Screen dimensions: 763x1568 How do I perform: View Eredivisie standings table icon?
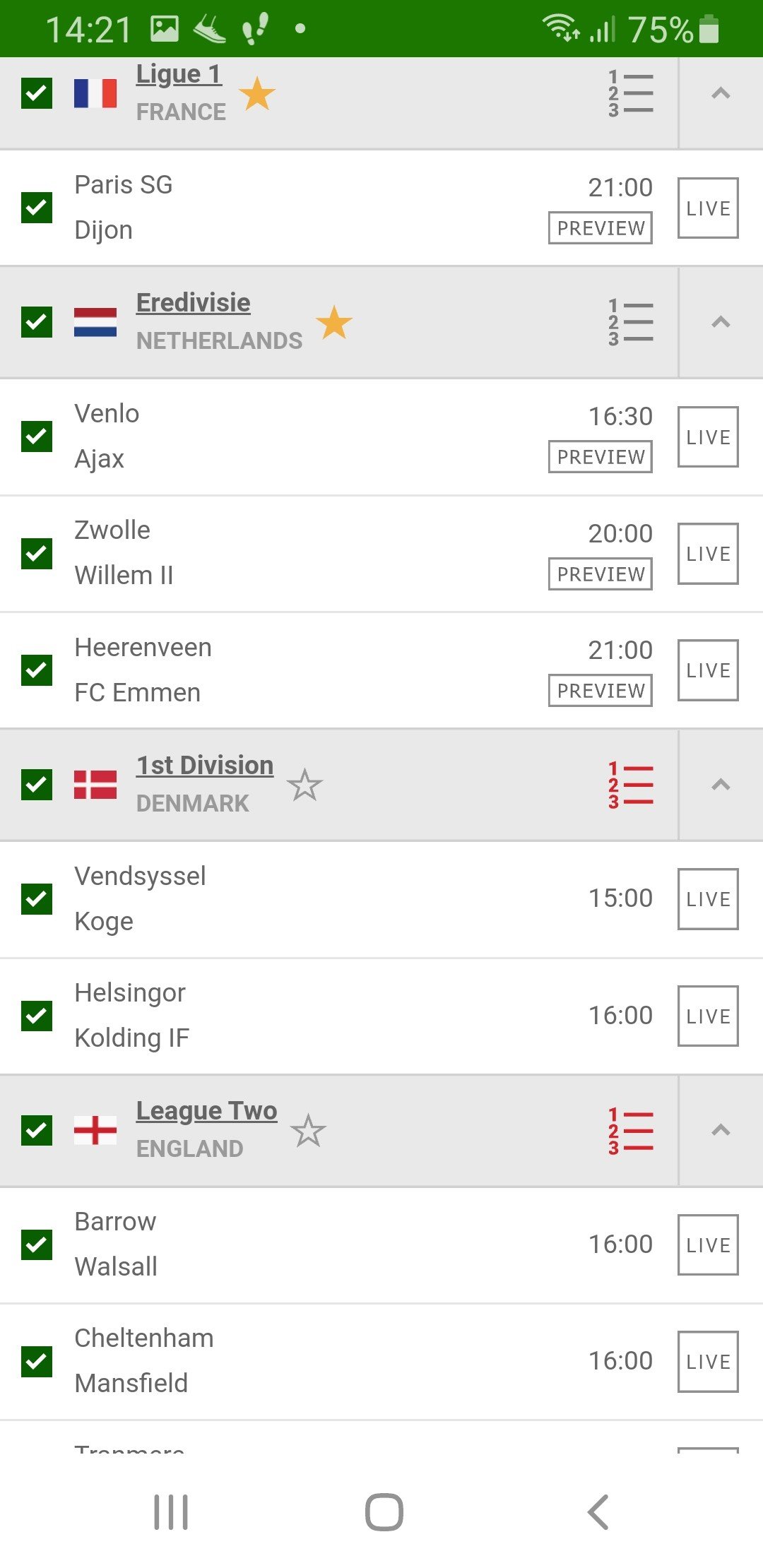click(x=630, y=322)
